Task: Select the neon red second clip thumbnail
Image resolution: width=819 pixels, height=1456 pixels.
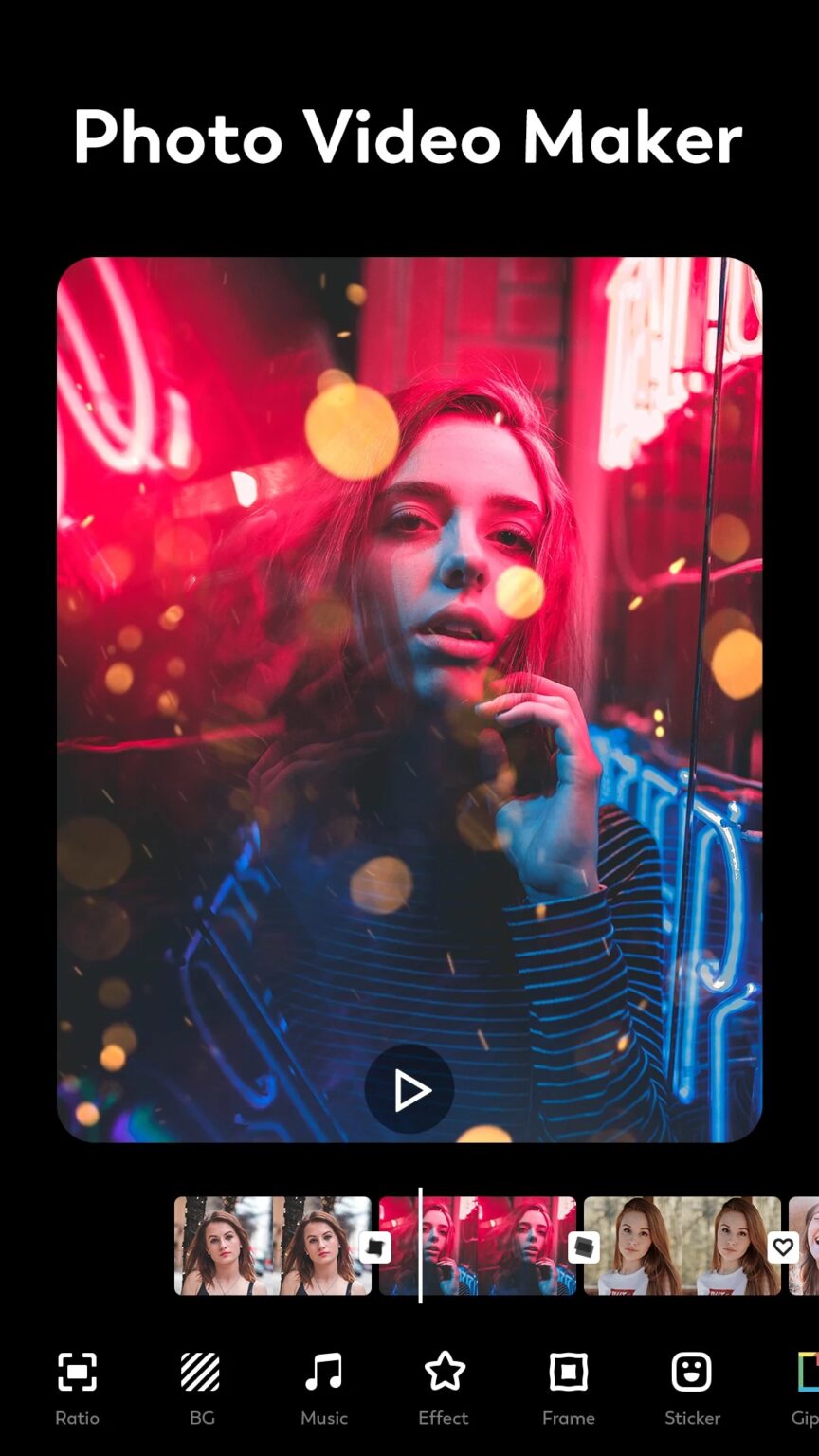Action: [x=479, y=1245]
